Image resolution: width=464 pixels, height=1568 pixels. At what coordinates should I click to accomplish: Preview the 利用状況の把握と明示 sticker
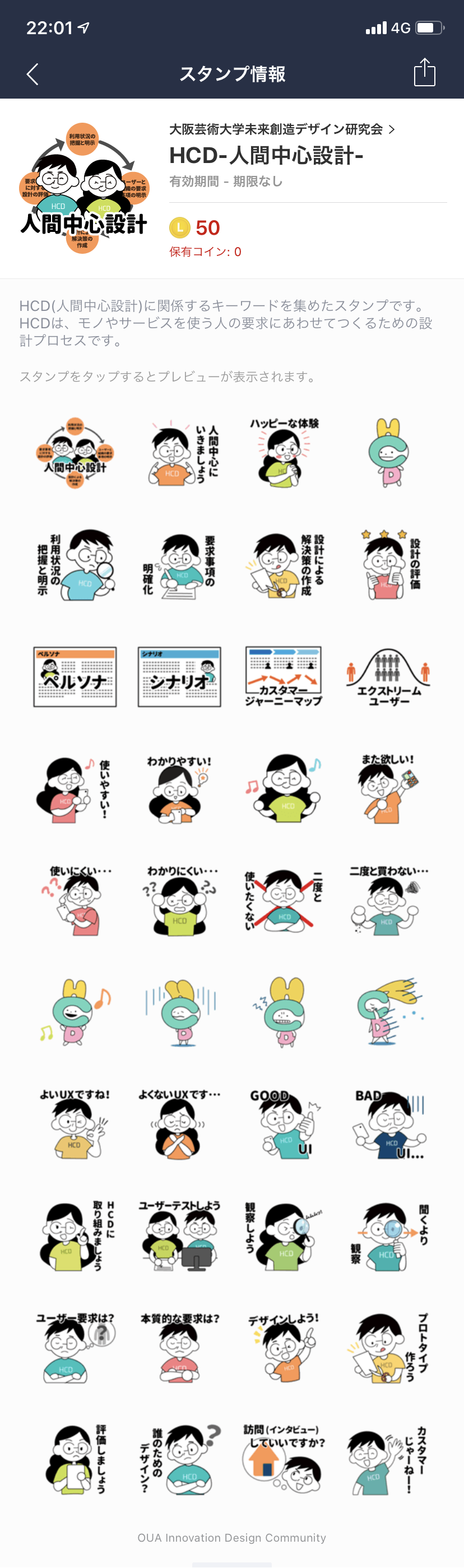click(75, 564)
